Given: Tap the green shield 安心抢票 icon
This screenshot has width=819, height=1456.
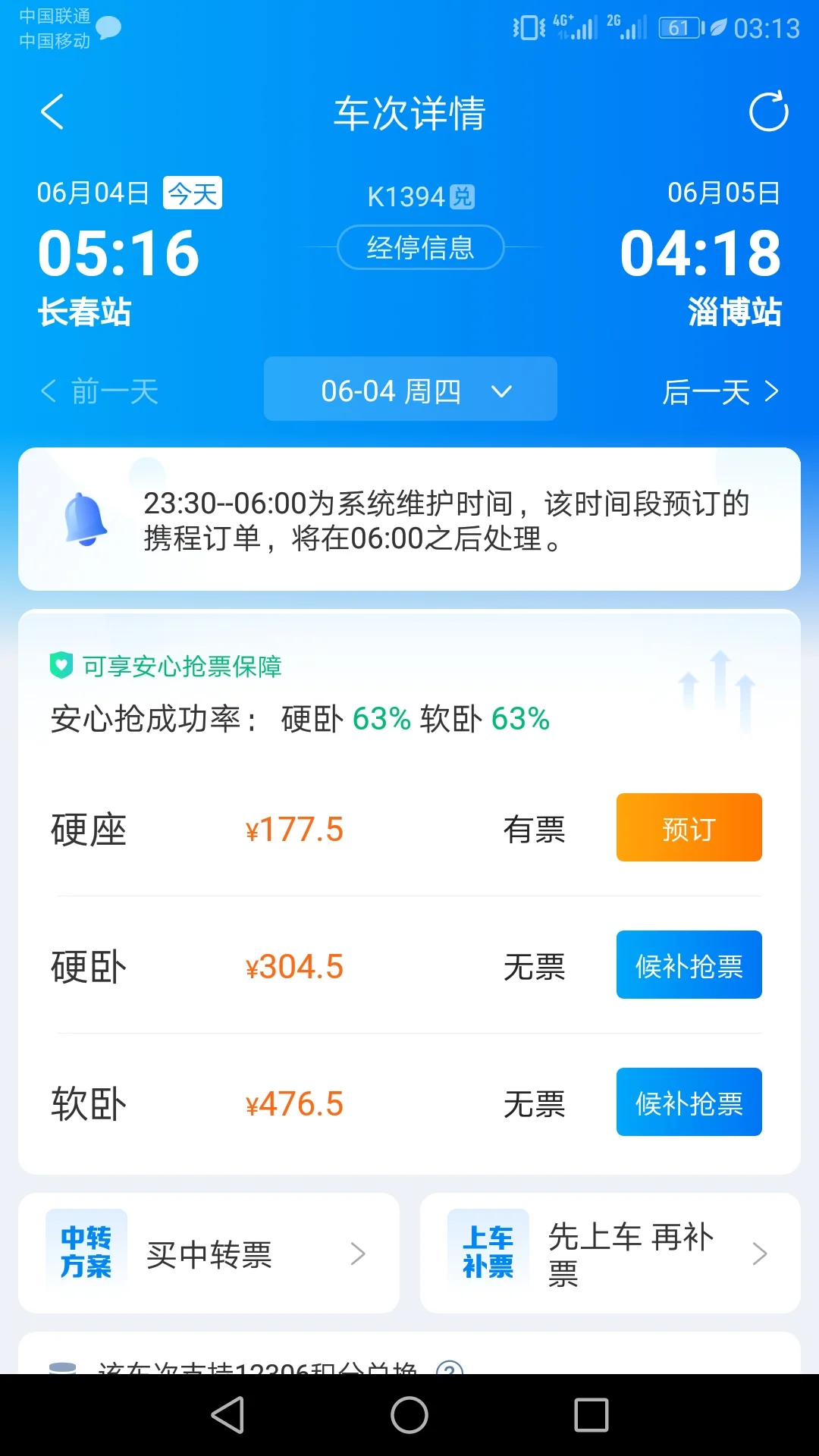Looking at the screenshot, I should [62, 667].
